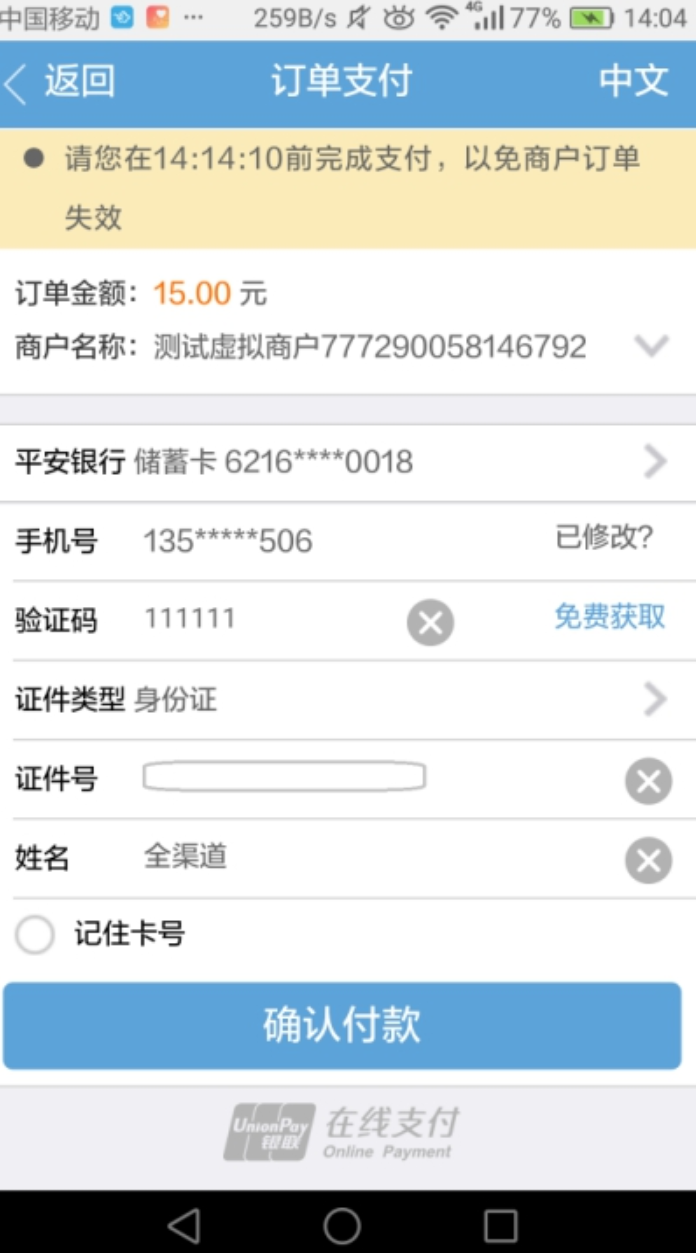Open the 证件类型 selection row
This screenshot has width=696, height=1253.
click(348, 700)
